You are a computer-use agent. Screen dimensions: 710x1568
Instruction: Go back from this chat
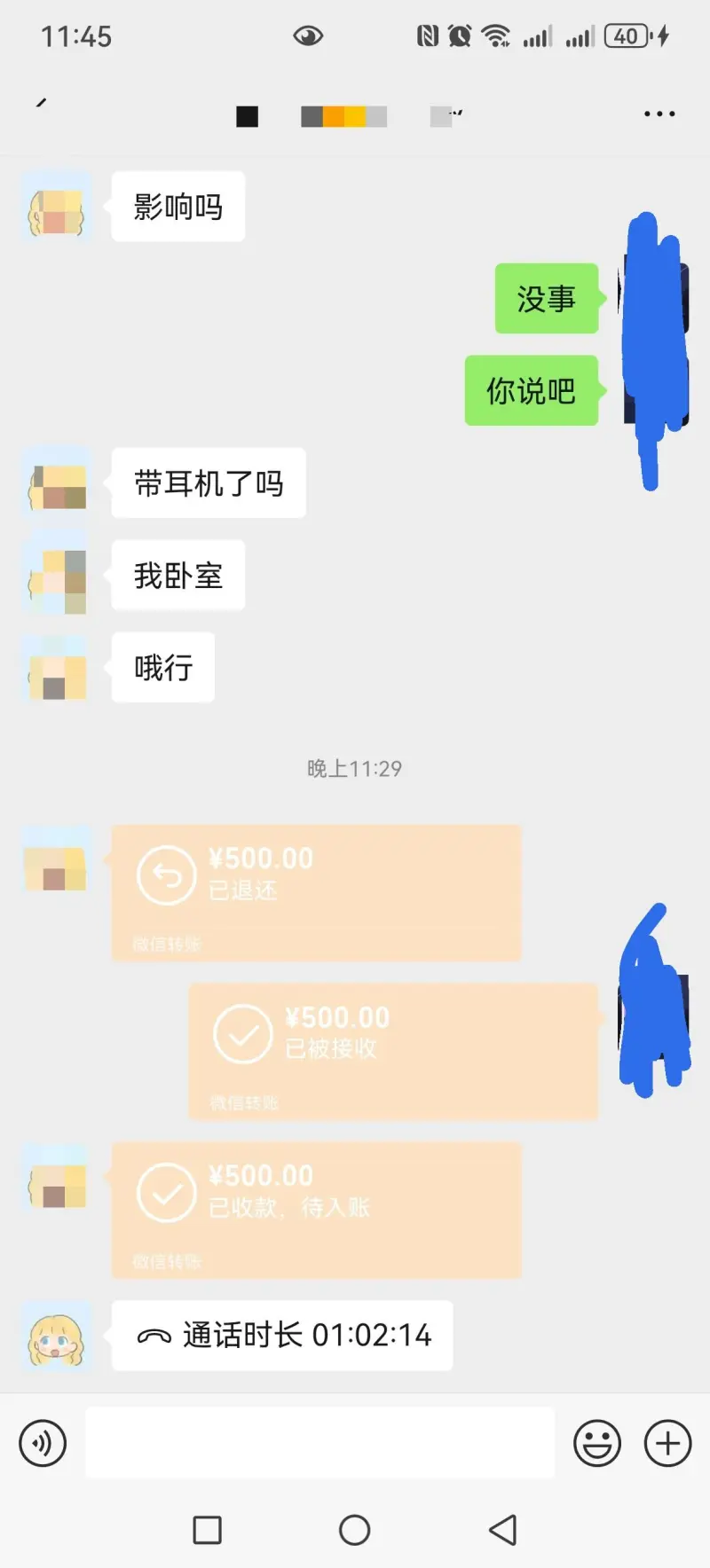(x=41, y=105)
